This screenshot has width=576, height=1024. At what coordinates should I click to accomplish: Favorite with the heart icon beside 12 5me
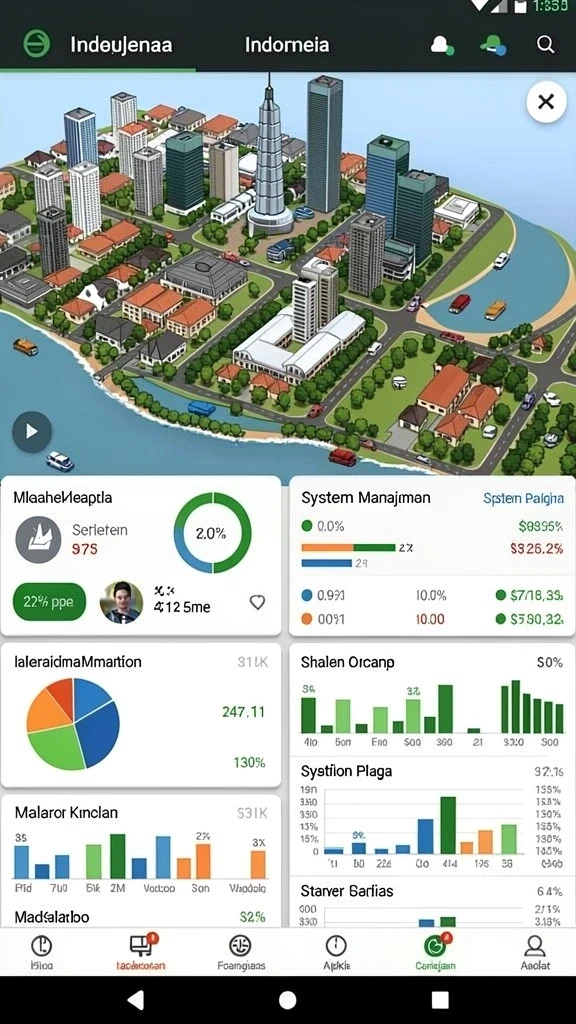tap(258, 602)
